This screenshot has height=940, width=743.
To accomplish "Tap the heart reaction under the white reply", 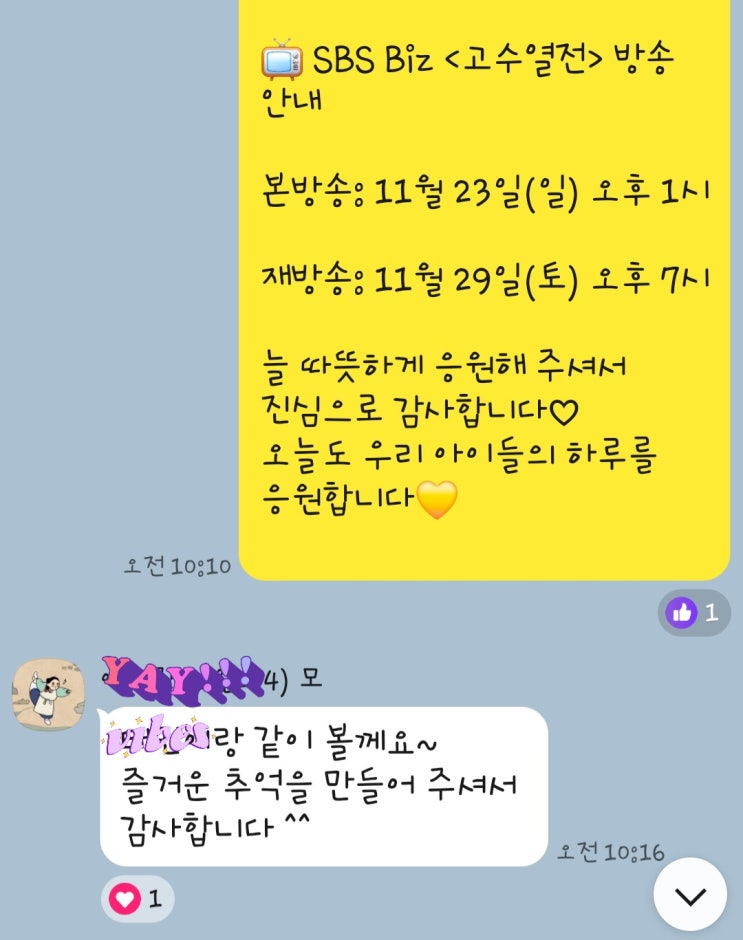I will point(137,898).
